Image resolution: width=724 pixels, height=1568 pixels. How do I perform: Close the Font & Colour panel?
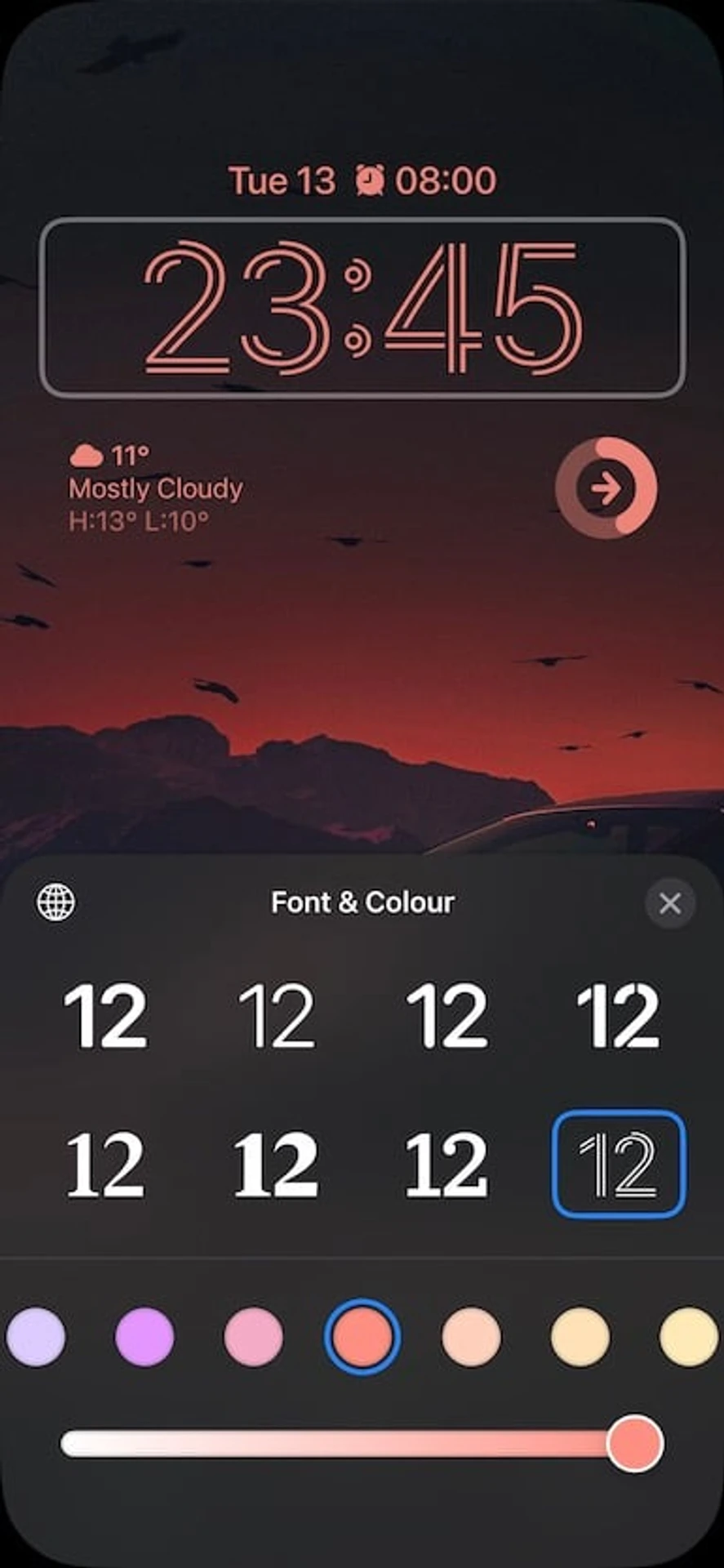click(669, 903)
